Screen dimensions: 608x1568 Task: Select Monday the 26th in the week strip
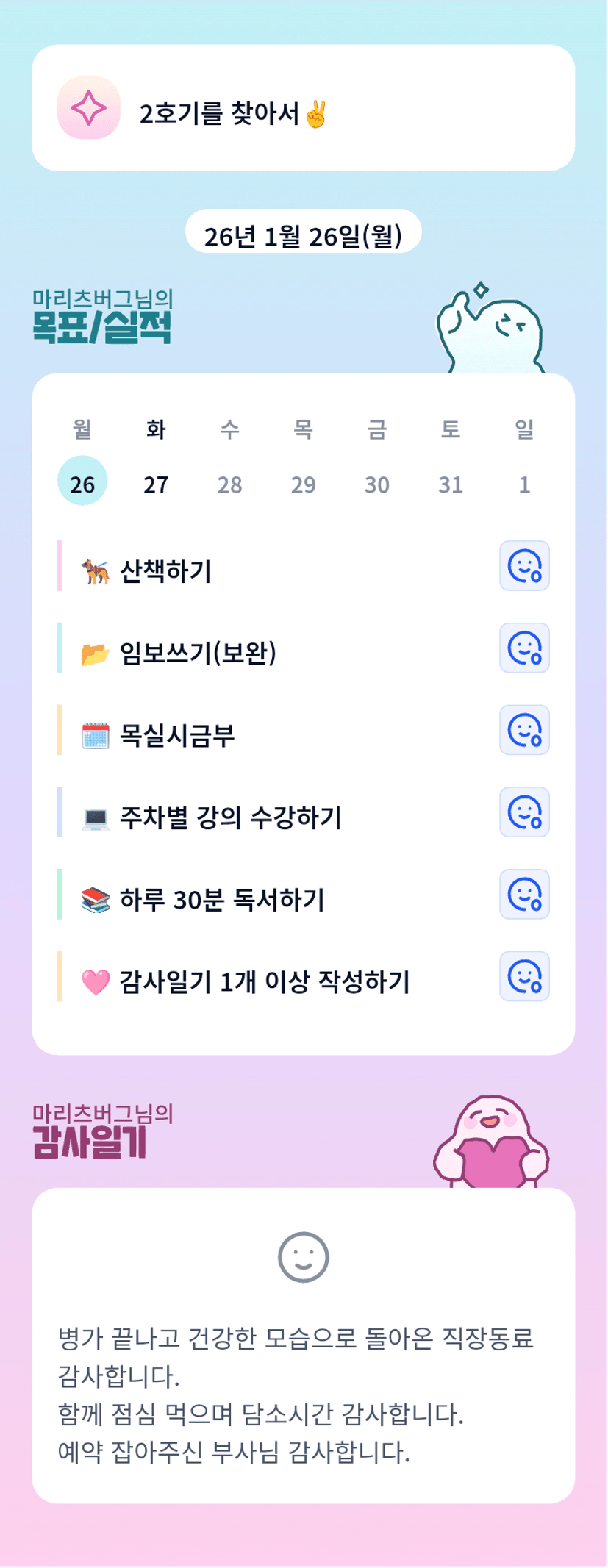(82, 482)
